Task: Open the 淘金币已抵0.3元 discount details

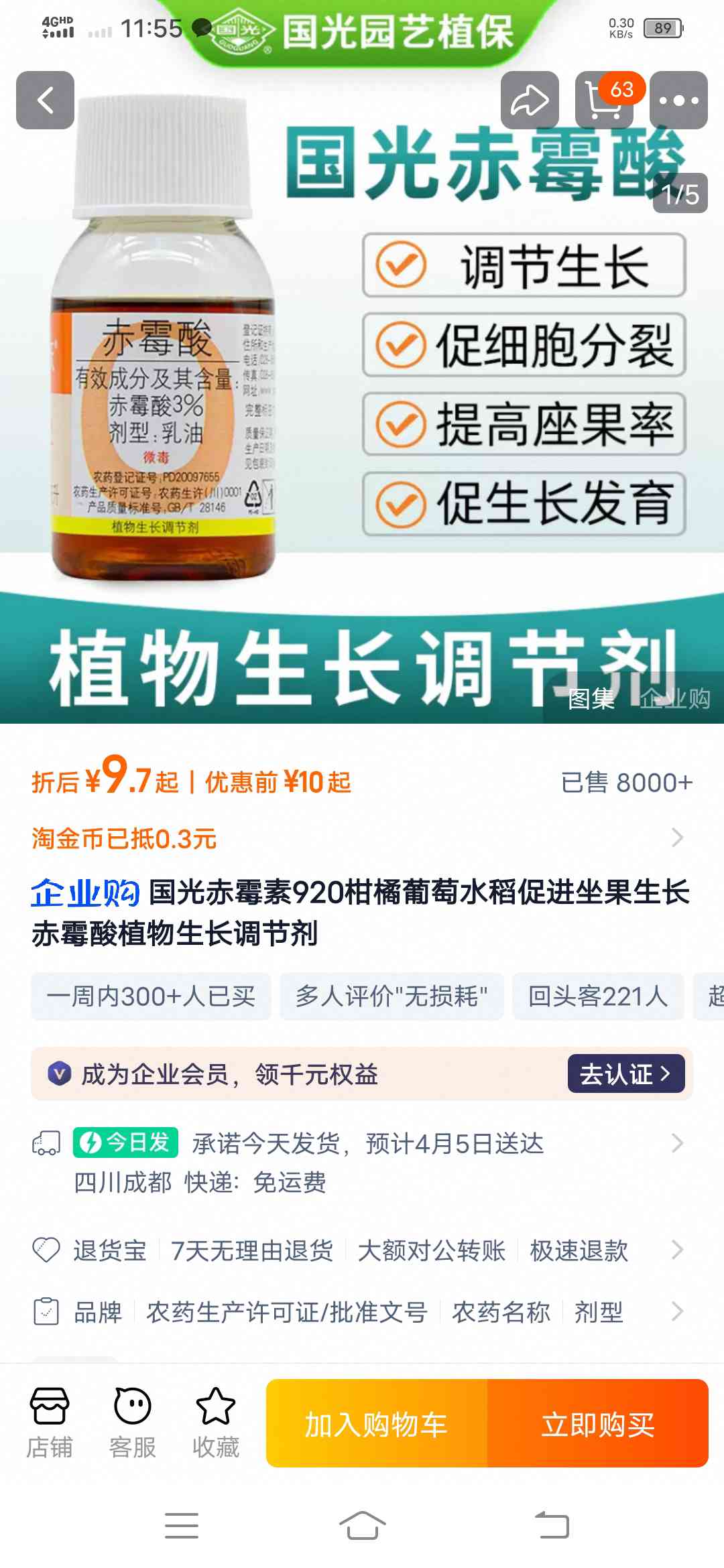Action: point(362,838)
